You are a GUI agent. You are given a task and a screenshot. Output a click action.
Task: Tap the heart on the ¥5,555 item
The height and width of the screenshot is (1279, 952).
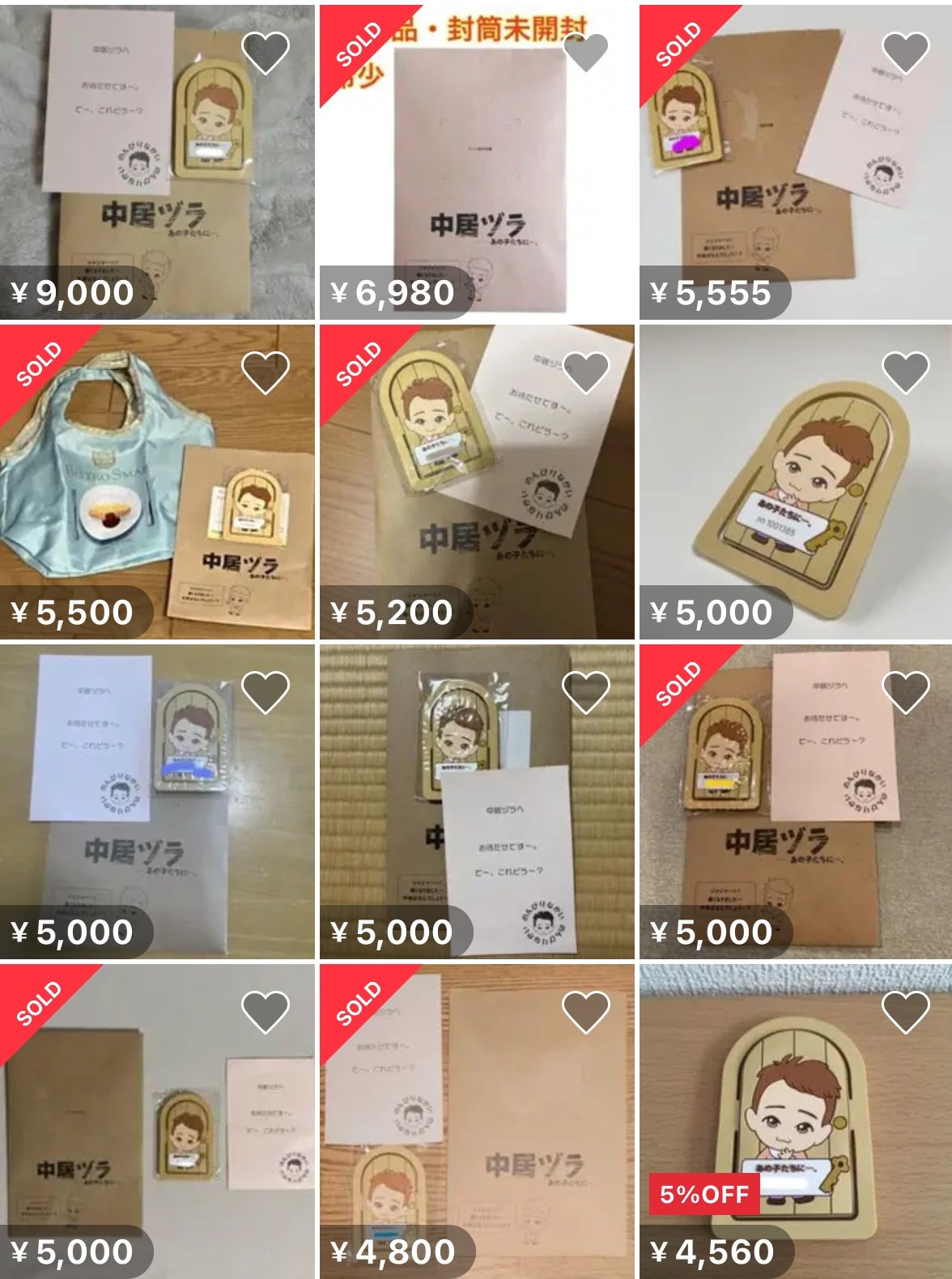(x=905, y=53)
